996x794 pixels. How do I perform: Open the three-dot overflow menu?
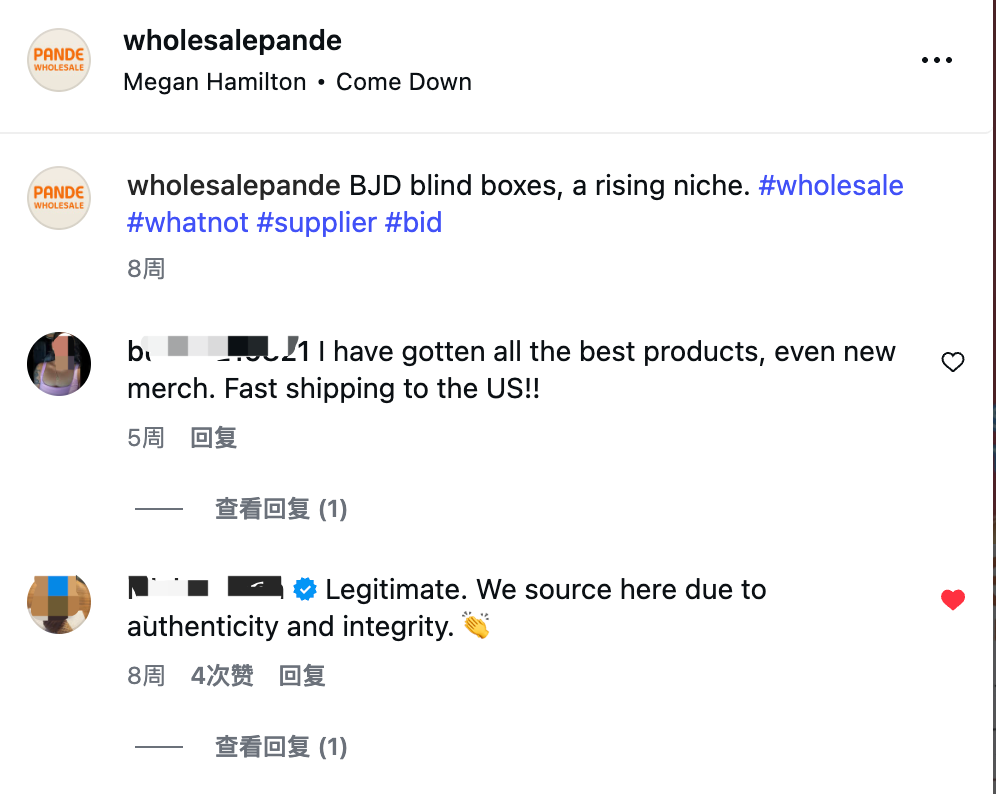pyautogui.click(x=936, y=61)
